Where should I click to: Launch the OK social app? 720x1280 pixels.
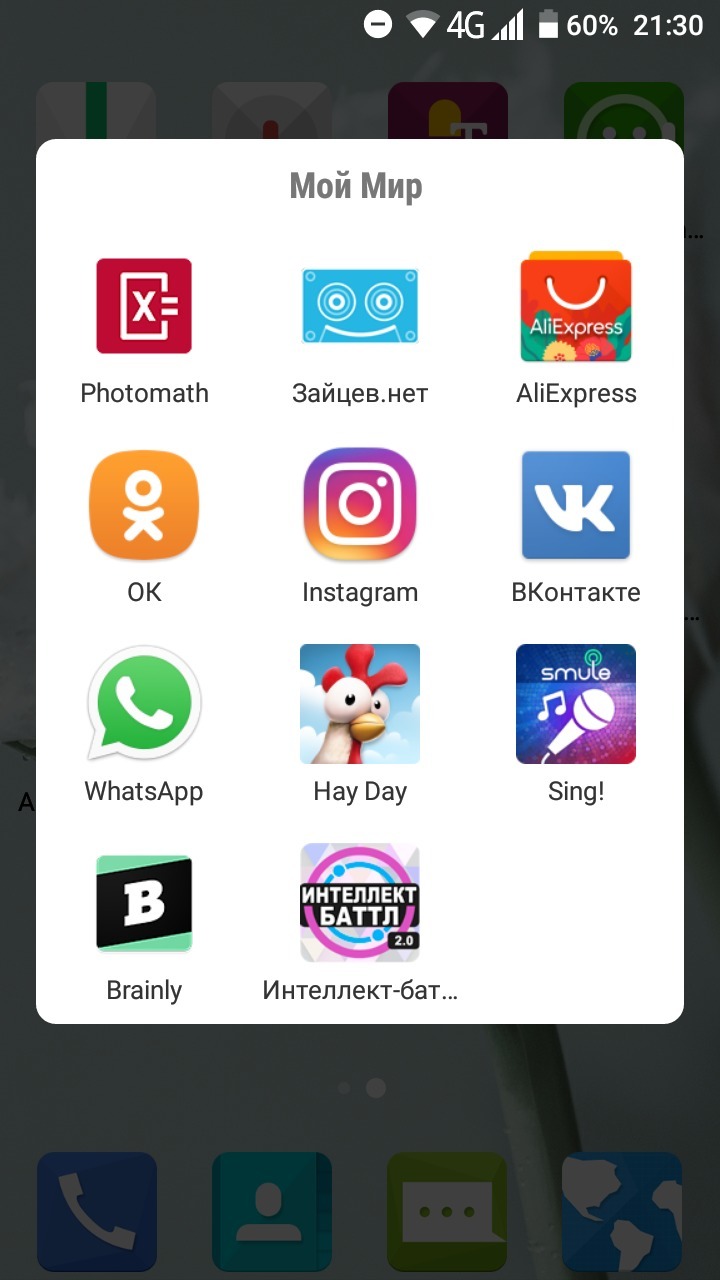pos(144,505)
